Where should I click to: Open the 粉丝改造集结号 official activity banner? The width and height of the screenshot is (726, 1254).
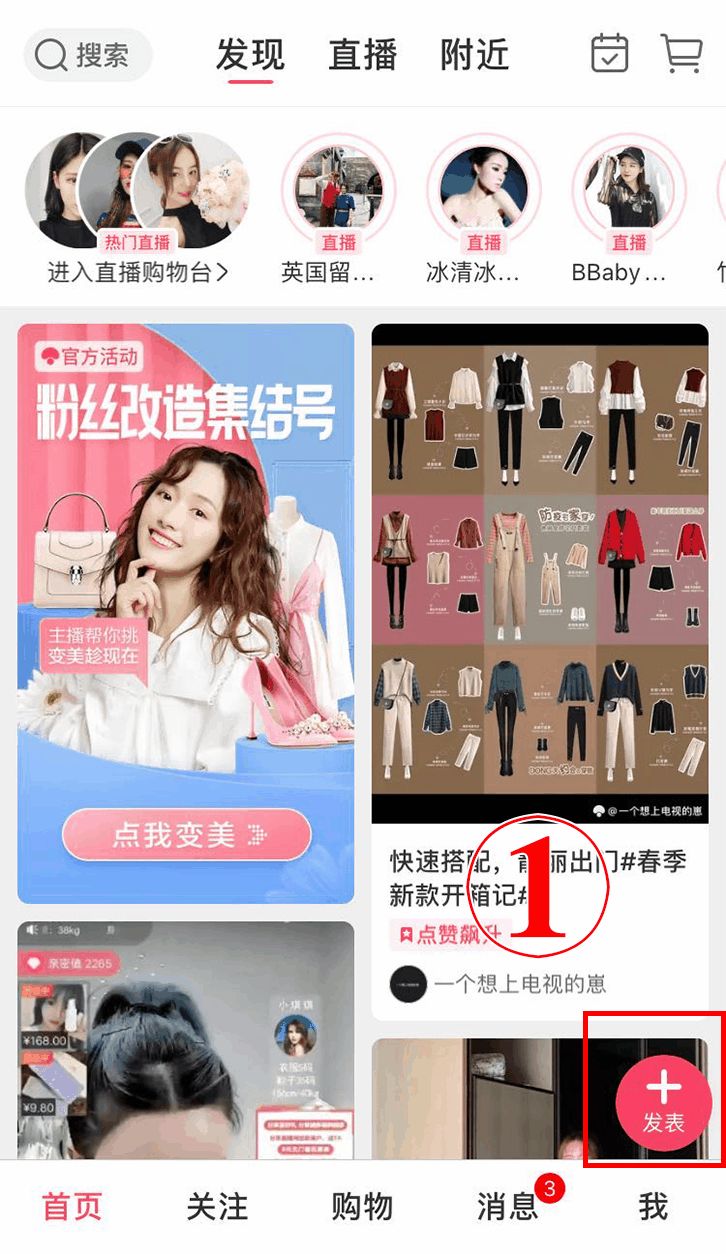point(186,613)
